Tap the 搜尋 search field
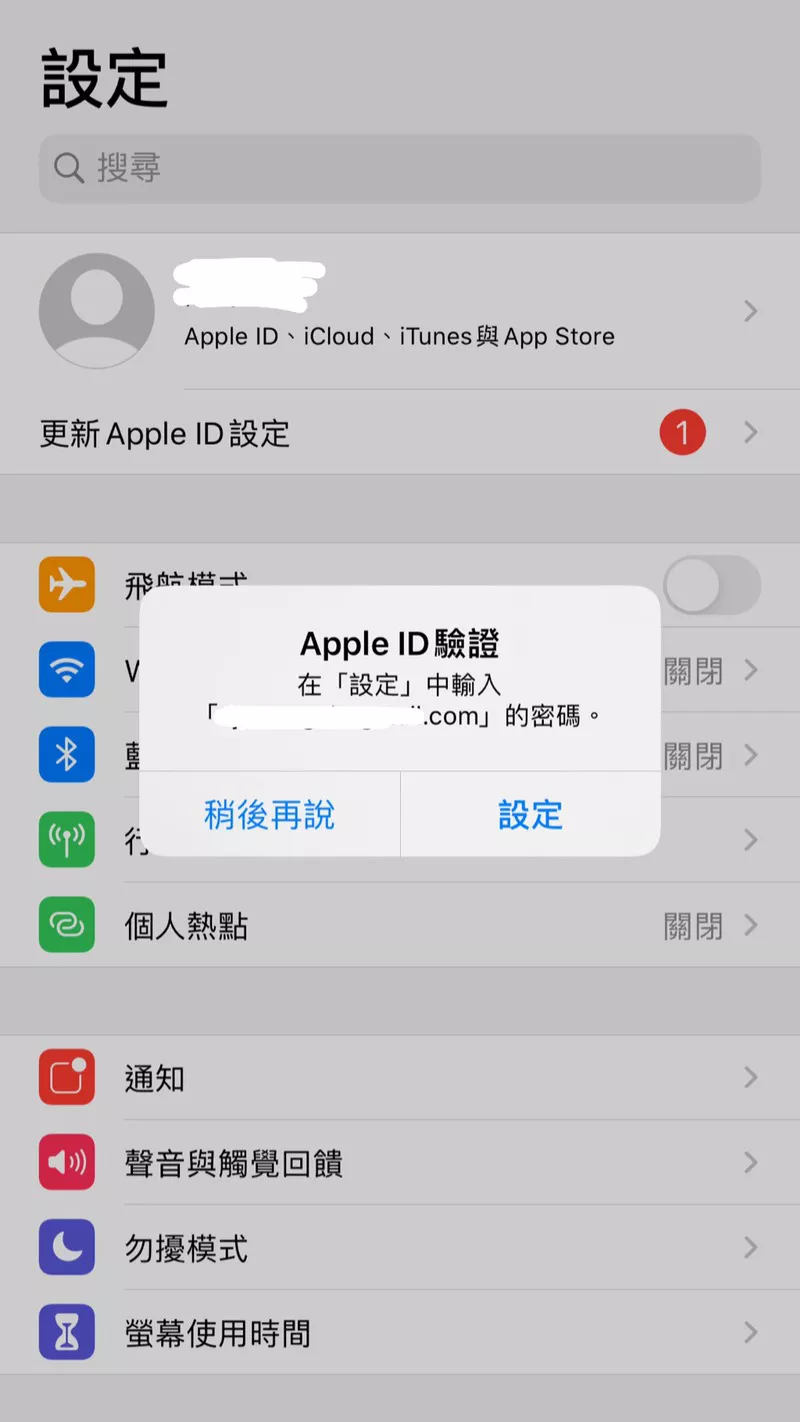800x1422 pixels. tap(400, 169)
